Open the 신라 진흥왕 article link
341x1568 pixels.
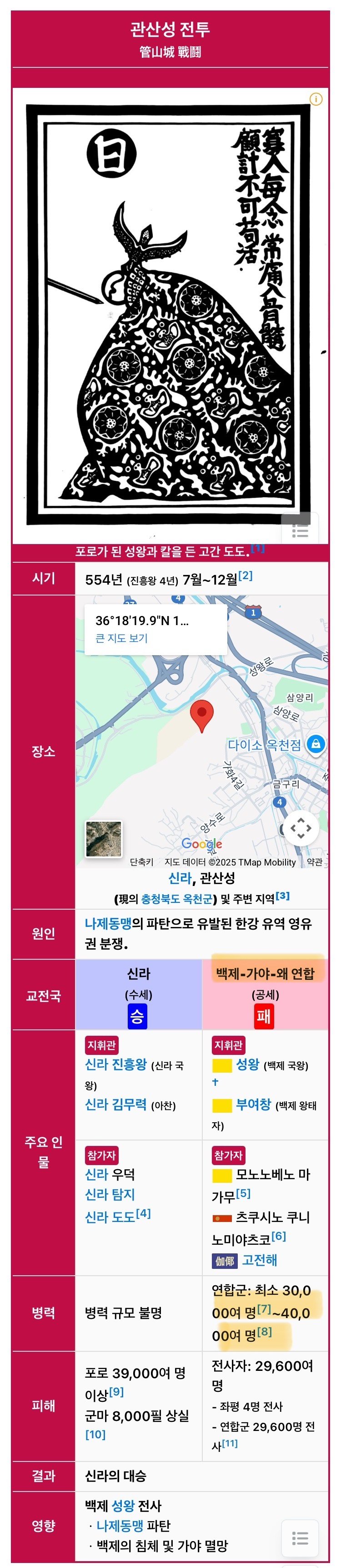coord(115,1064)
